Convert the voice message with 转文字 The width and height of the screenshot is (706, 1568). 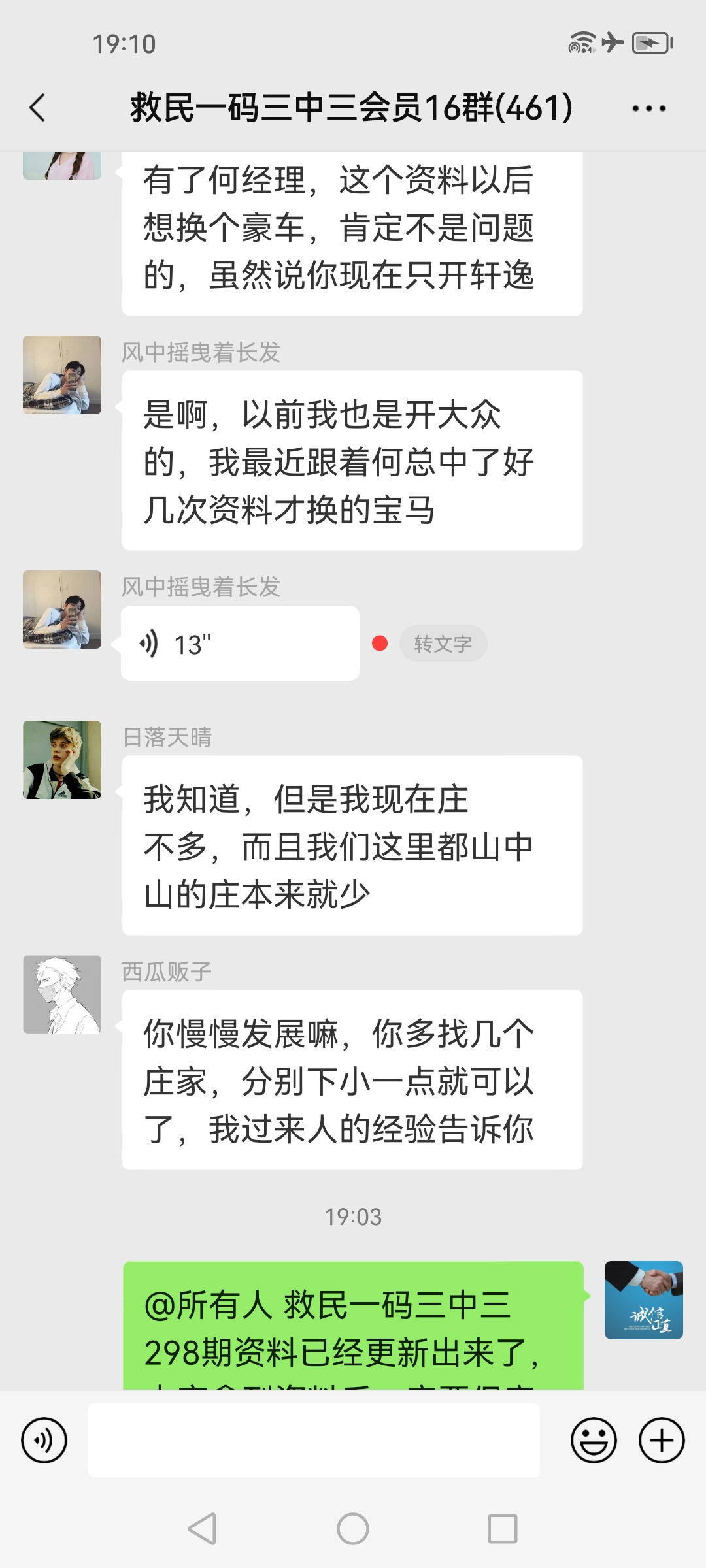(443, 644)
